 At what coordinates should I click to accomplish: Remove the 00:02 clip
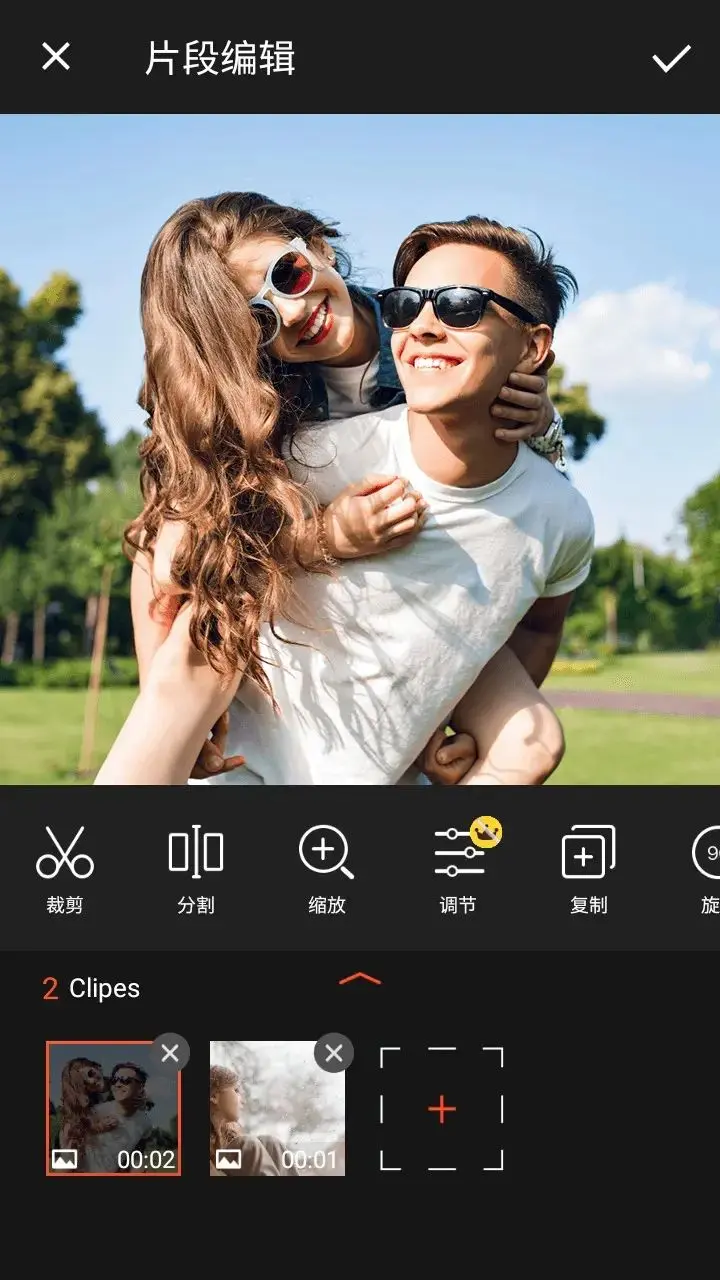coord(170,1052)
